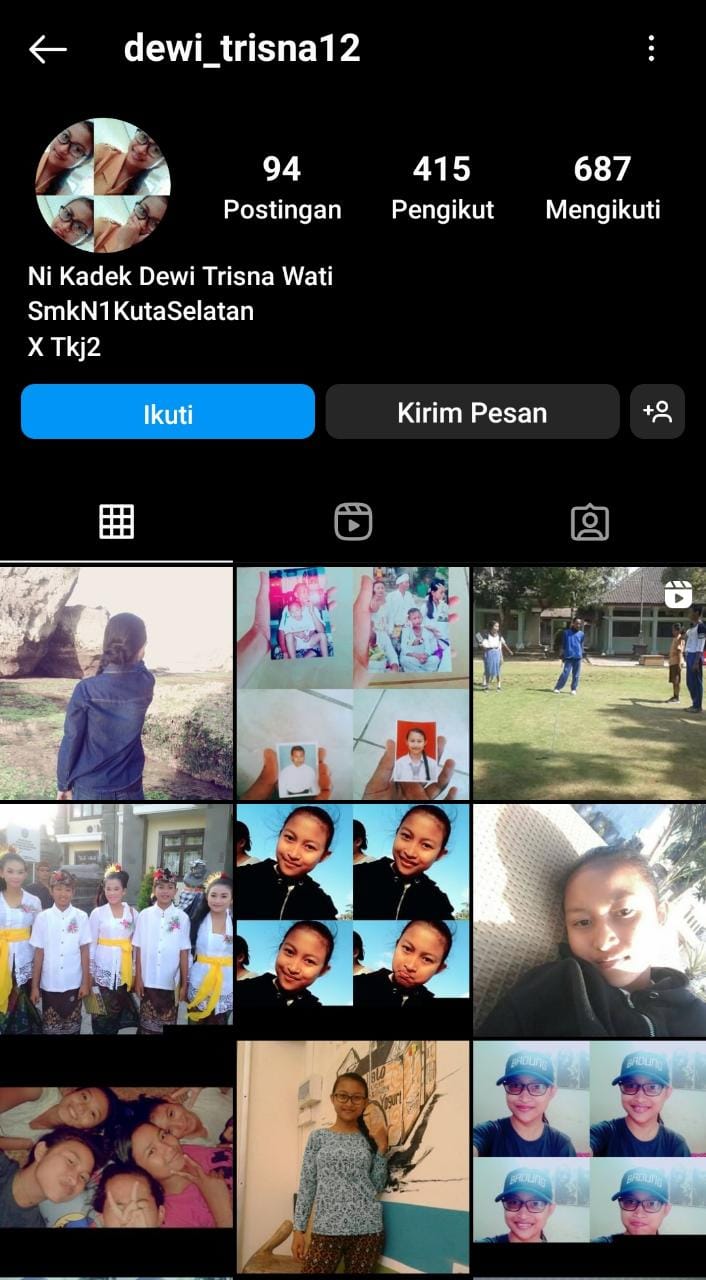Follow with the Ikuti button

point(168,412)
